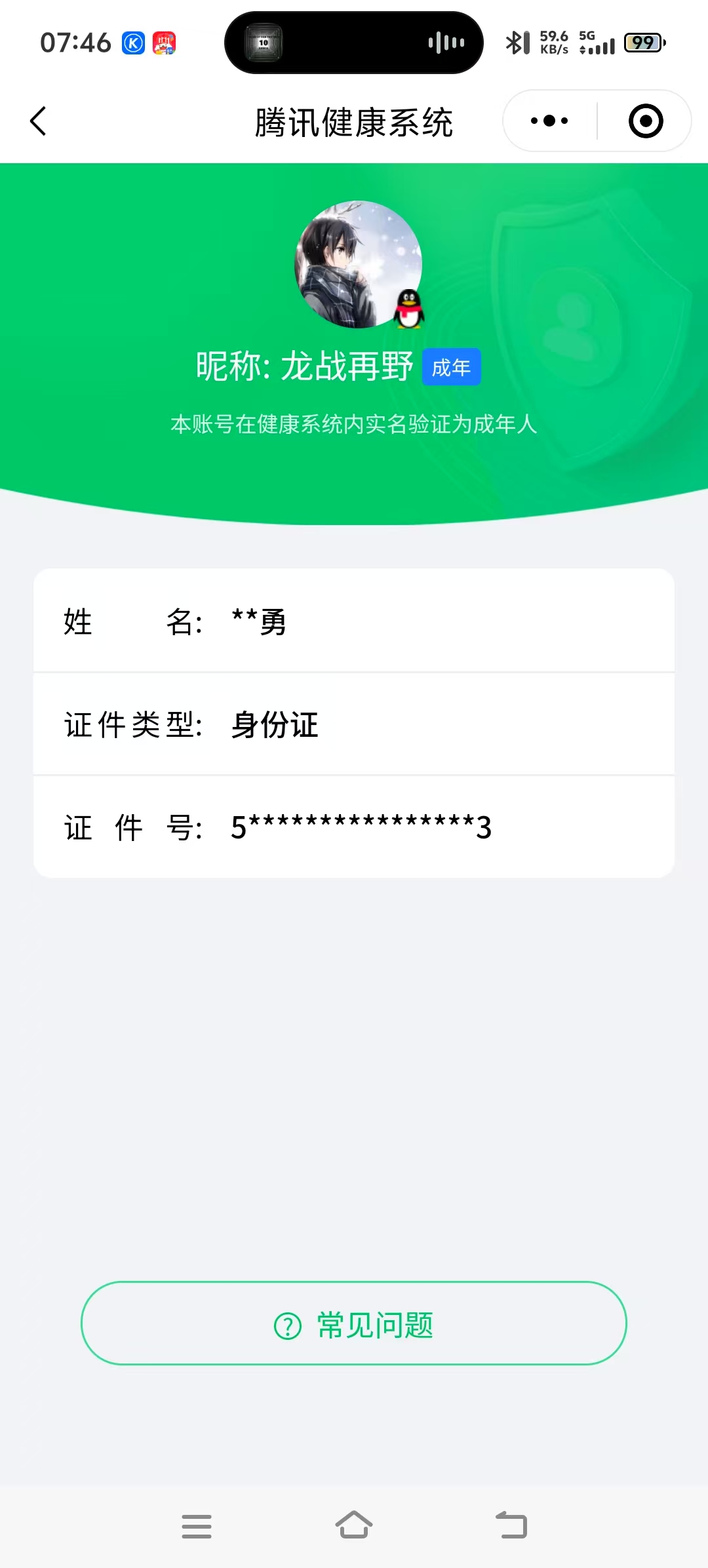
Task: Return to the phone's home screen
Action: tap(354, 1525)
